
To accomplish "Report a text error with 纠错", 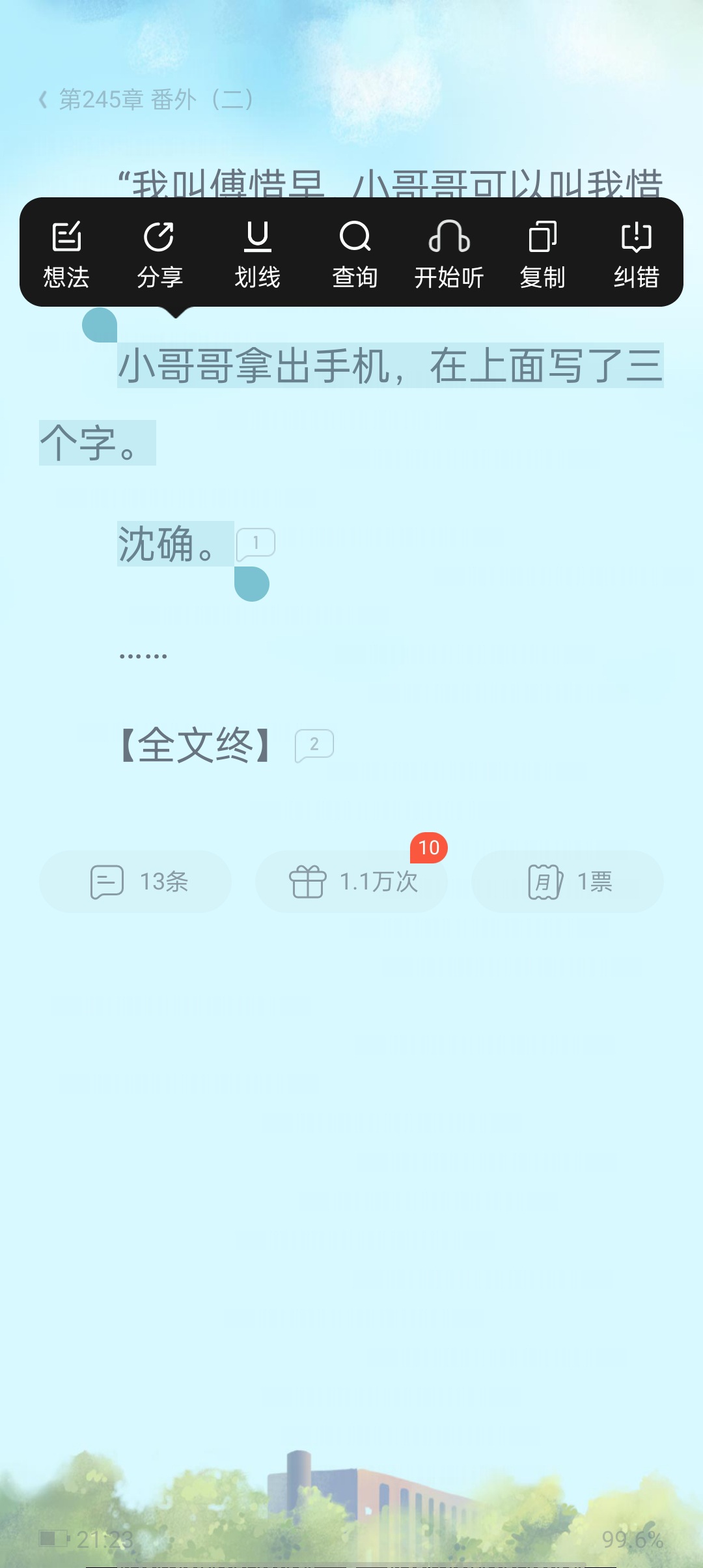I will click(636, 253).
